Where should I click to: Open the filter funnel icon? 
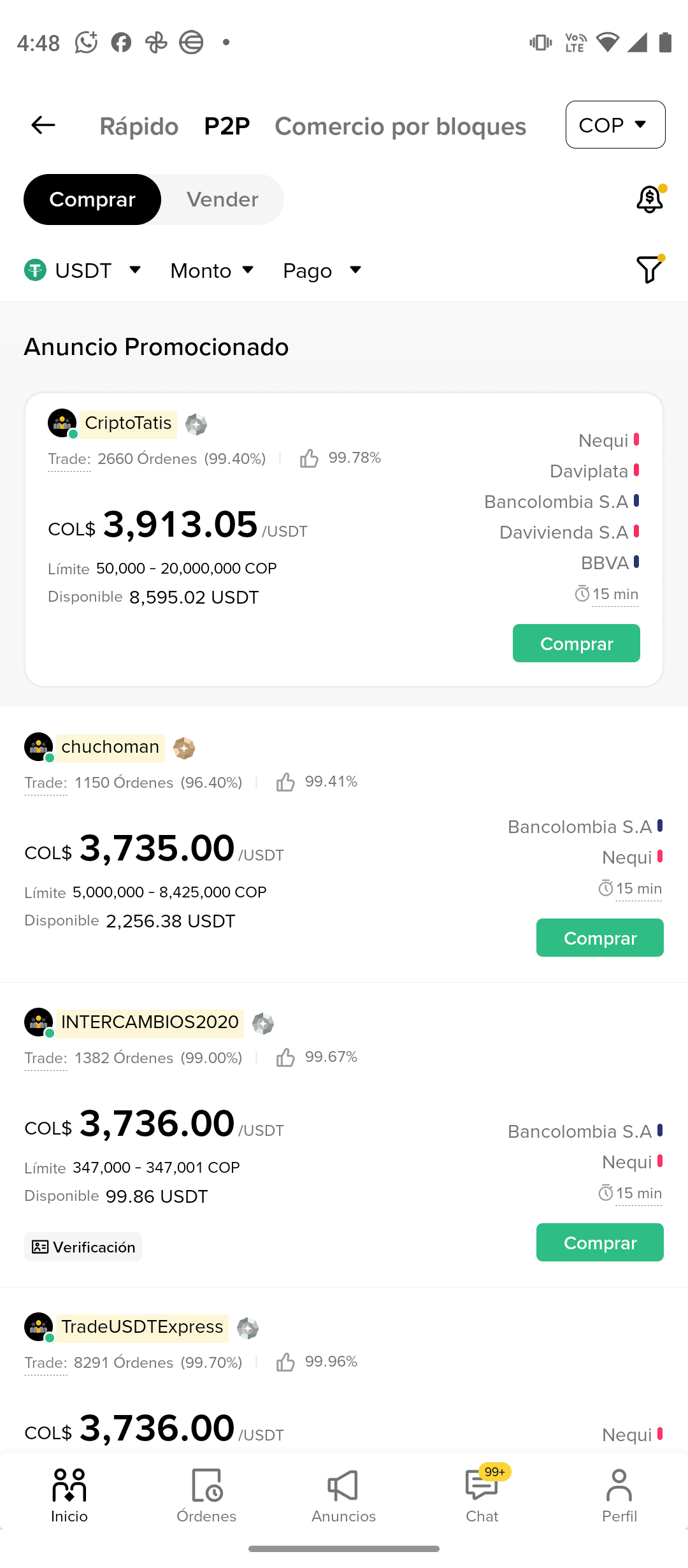(649, 269)
